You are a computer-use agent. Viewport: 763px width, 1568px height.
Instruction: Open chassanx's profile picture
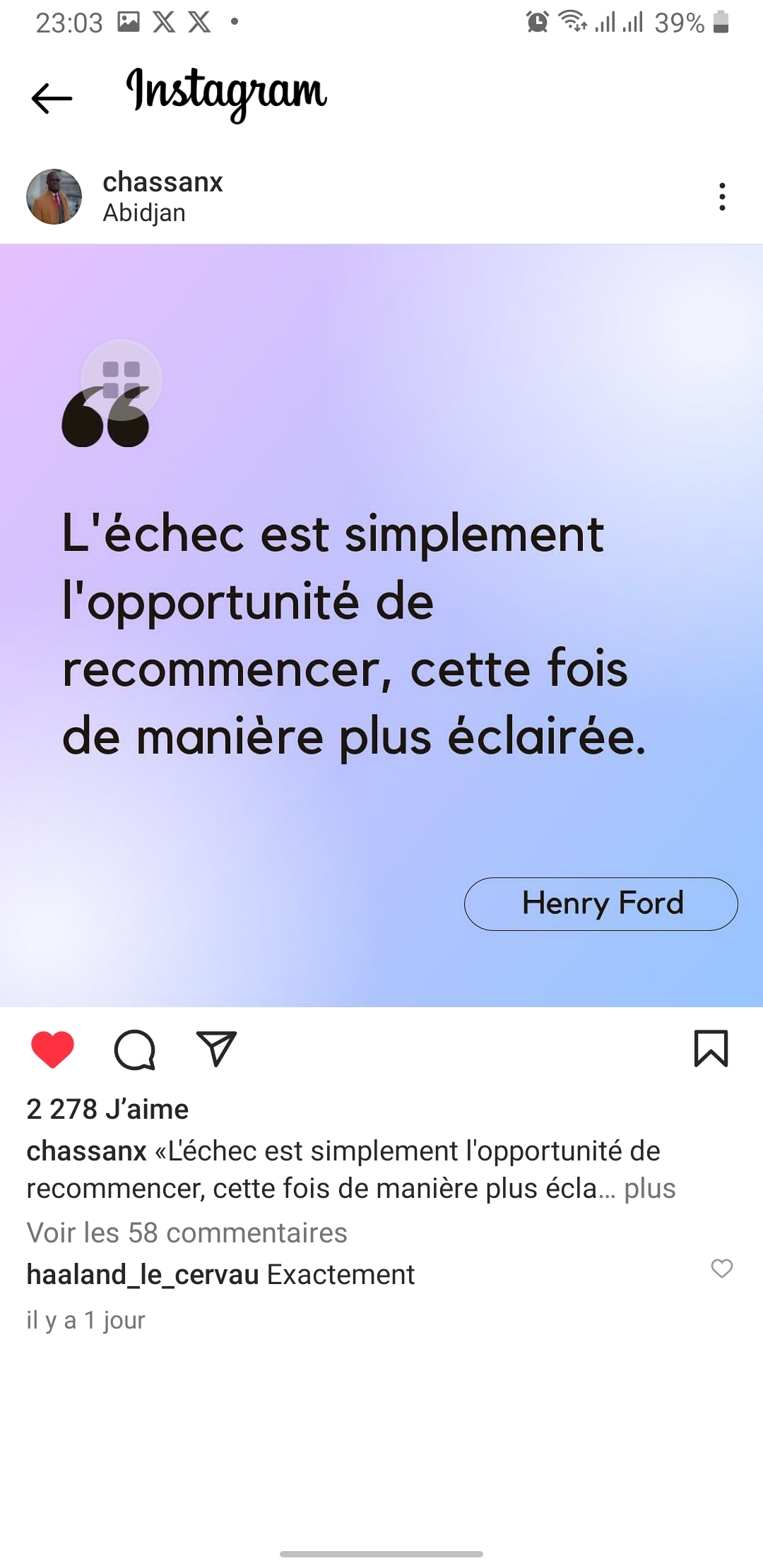tap(54, 197)
